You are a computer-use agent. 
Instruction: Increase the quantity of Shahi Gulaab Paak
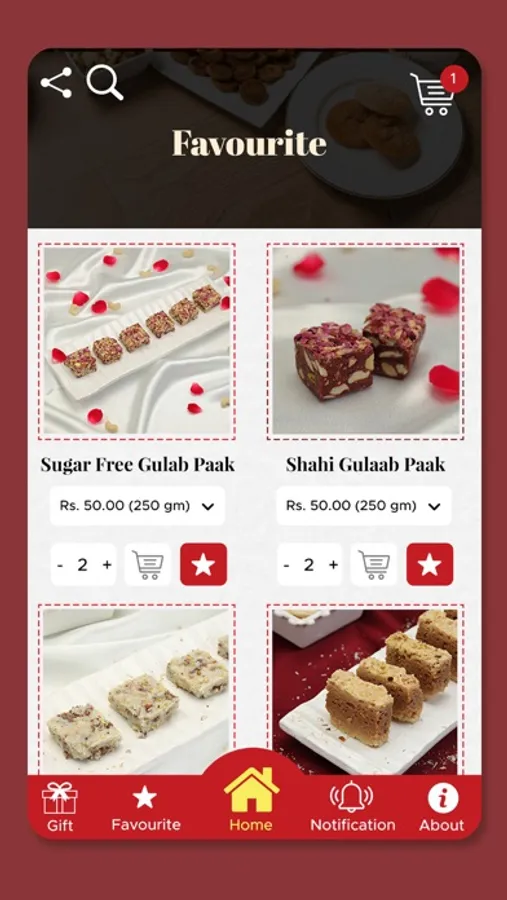pyautogui.click(x=333, y=565)
